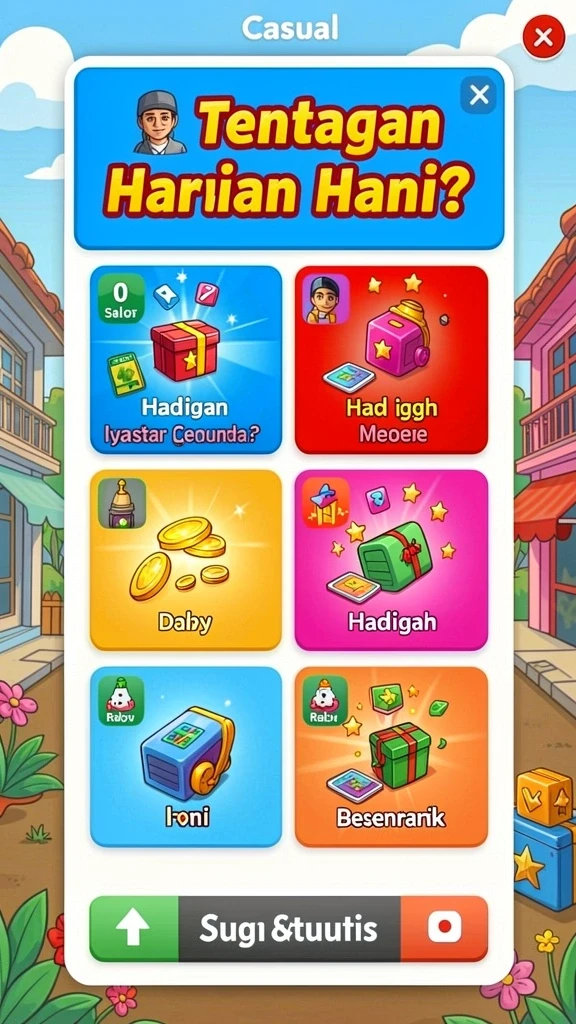This screenshot has width=576, height=1024.
Task: Open the Had iggh Meoere card
Action: [391, 359]
